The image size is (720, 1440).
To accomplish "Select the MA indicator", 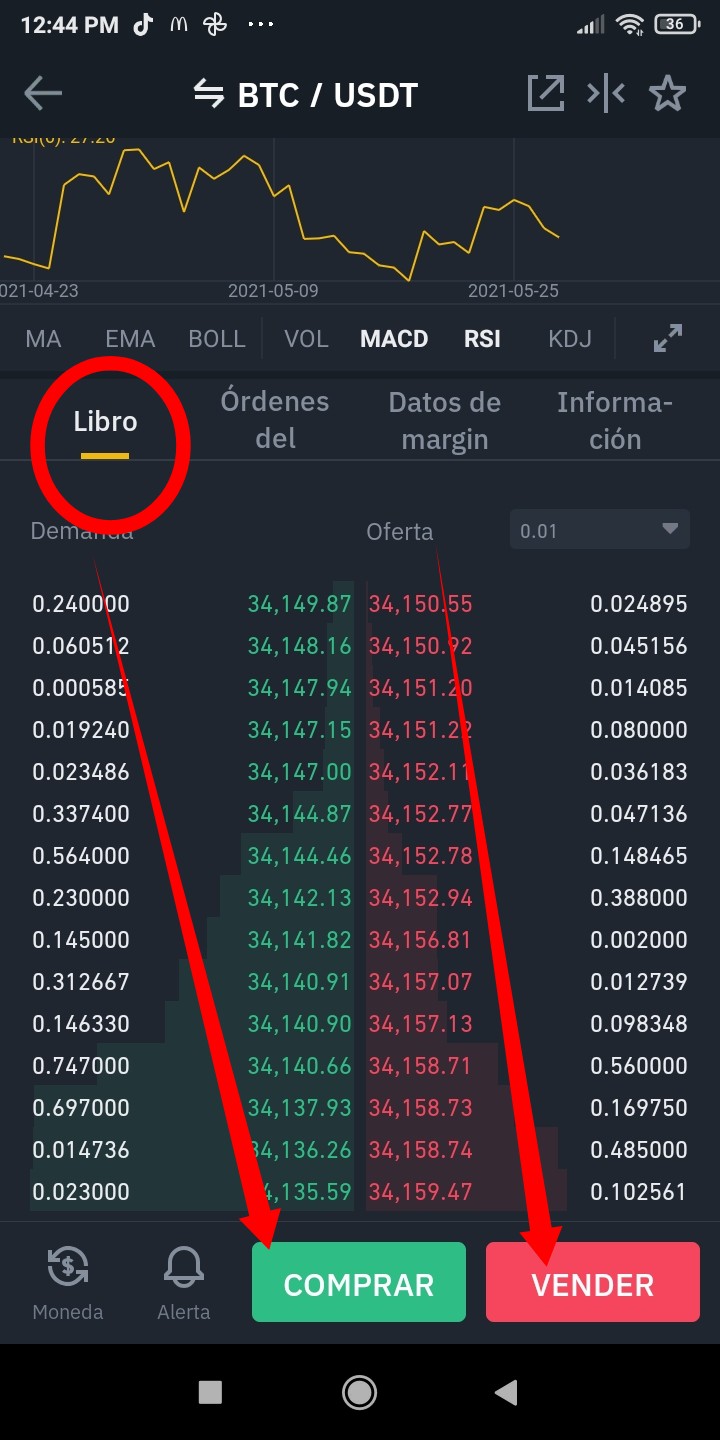I will click(43, 338).
